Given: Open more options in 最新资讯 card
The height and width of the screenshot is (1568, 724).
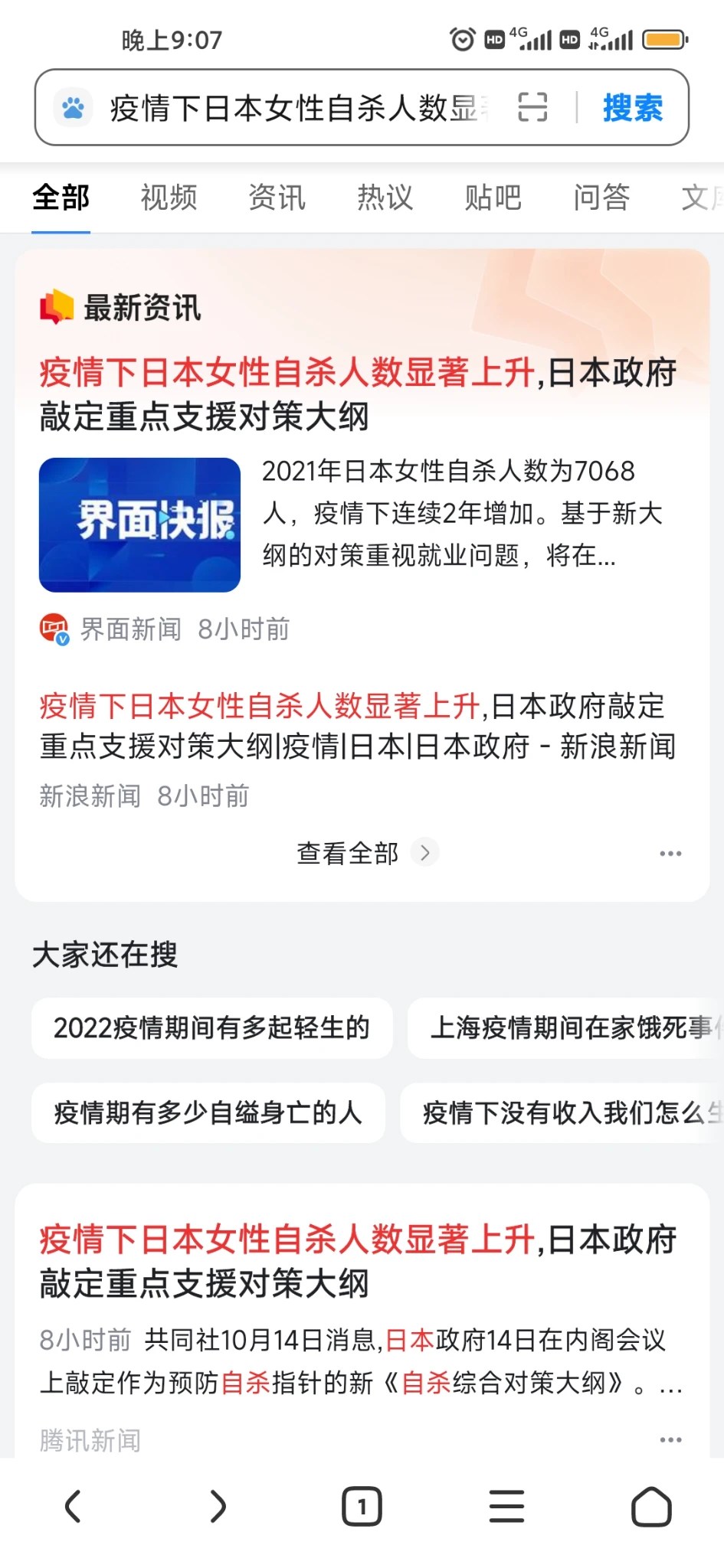Looking at the screenshot, I should pyautogui.click(x=670, y=853).
